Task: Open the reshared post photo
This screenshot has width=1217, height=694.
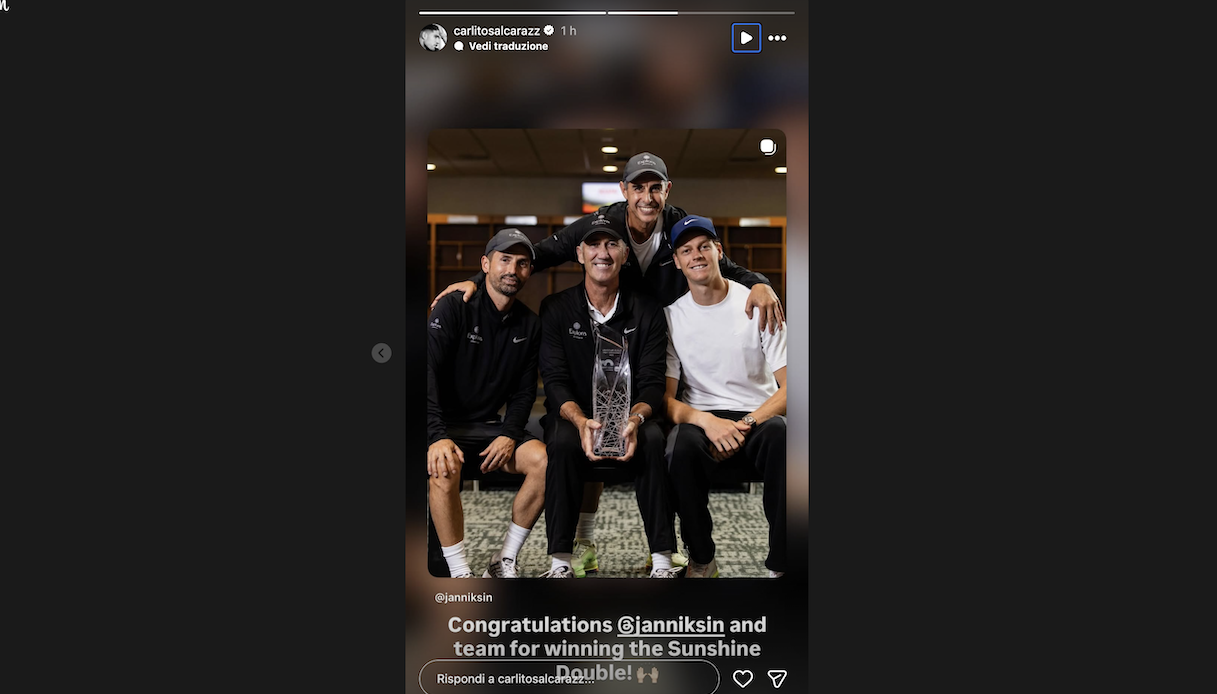Action: pos(606,352)
